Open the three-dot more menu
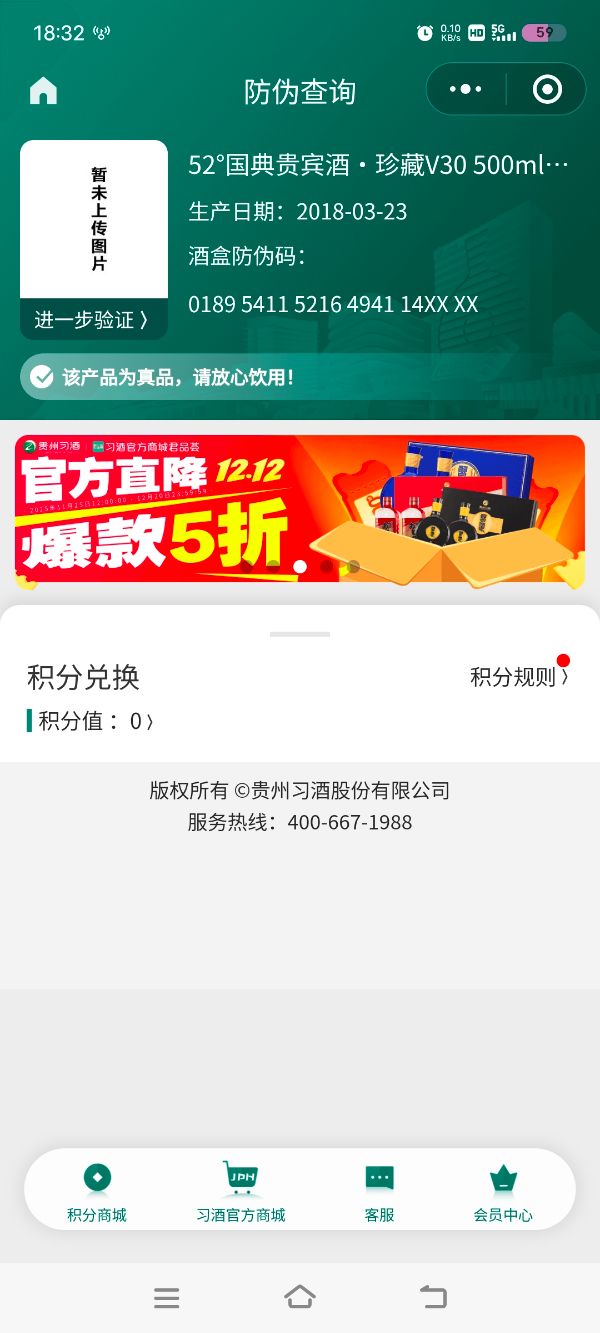Image resolution: width=600 pixels, height=1333 pixels. (x=466, y=90)
